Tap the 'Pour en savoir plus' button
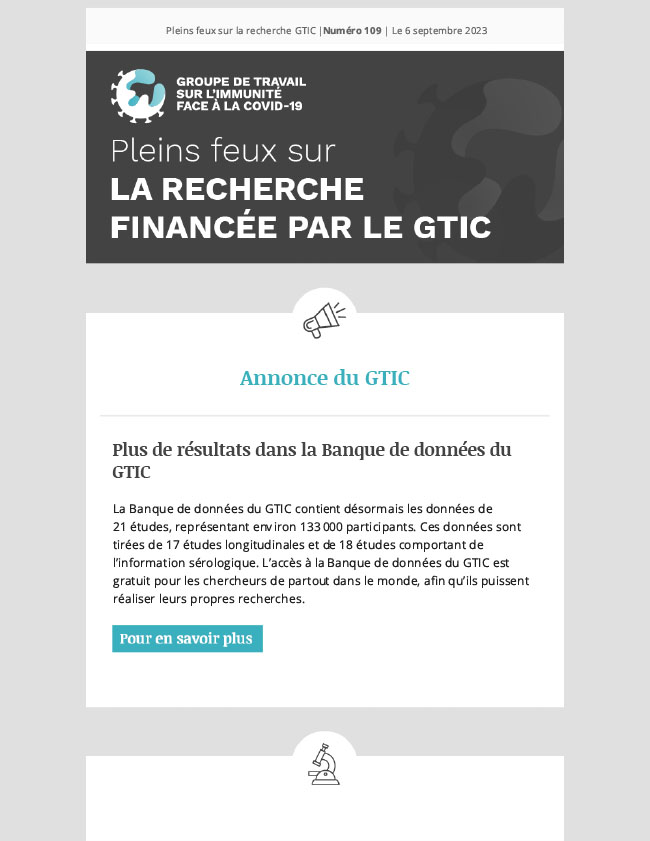Image resolution: width=650 pixels, height=841 pixels. pos(187,638)
